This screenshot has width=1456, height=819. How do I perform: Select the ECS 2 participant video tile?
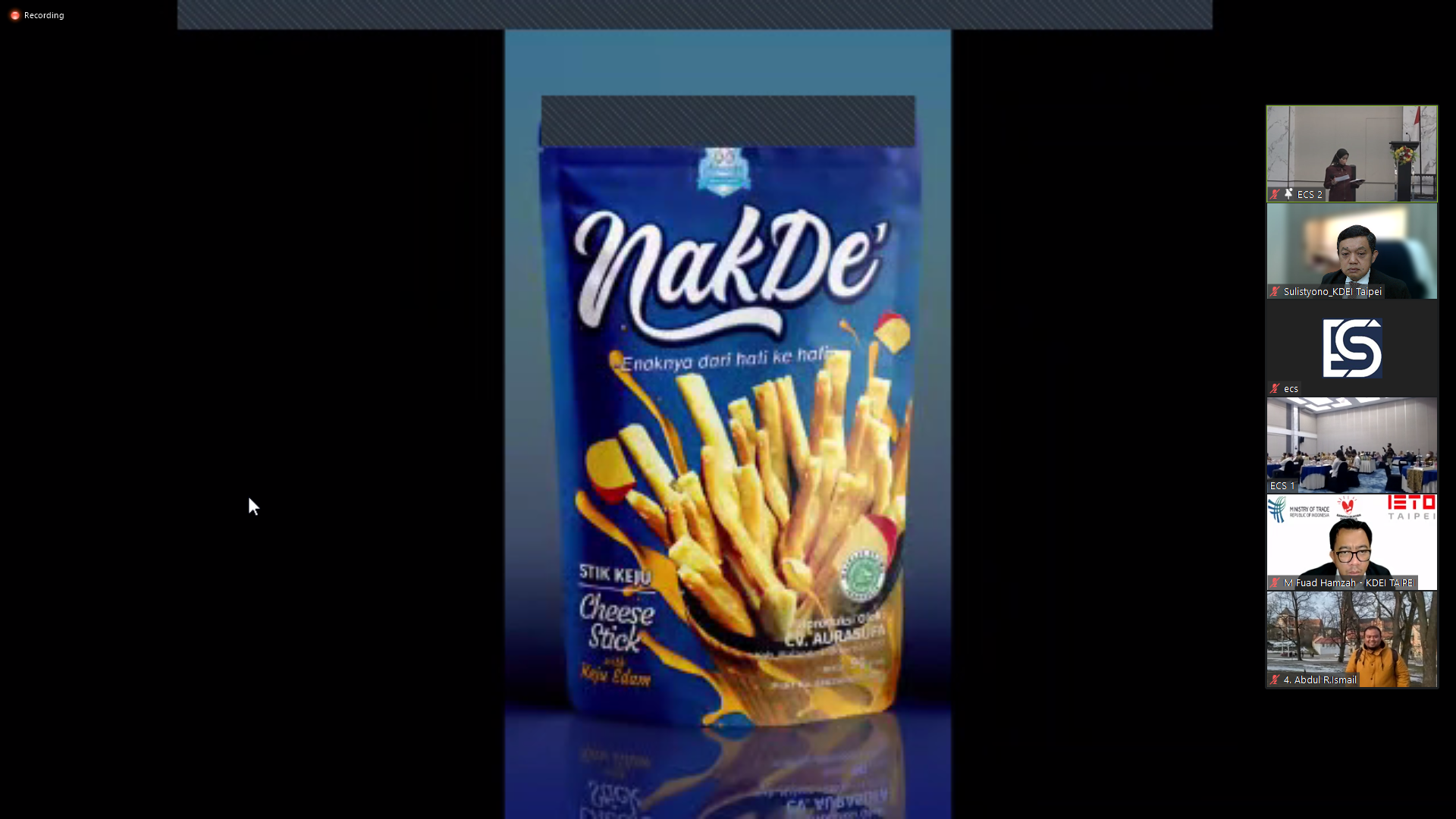coord(1351,153)
